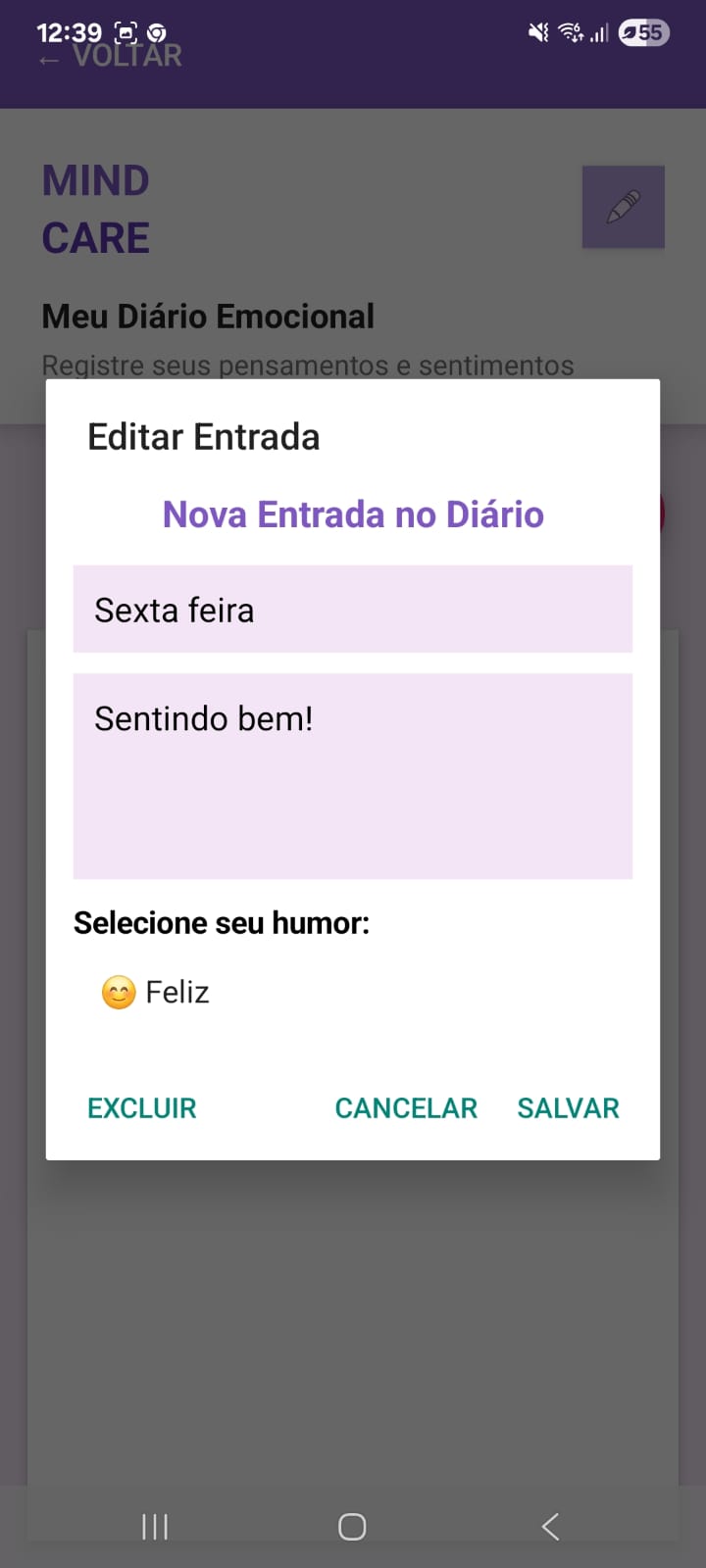706x1568 pixels.
Task: Tap the mute sound status icon
Action: (x=537, y=32)
